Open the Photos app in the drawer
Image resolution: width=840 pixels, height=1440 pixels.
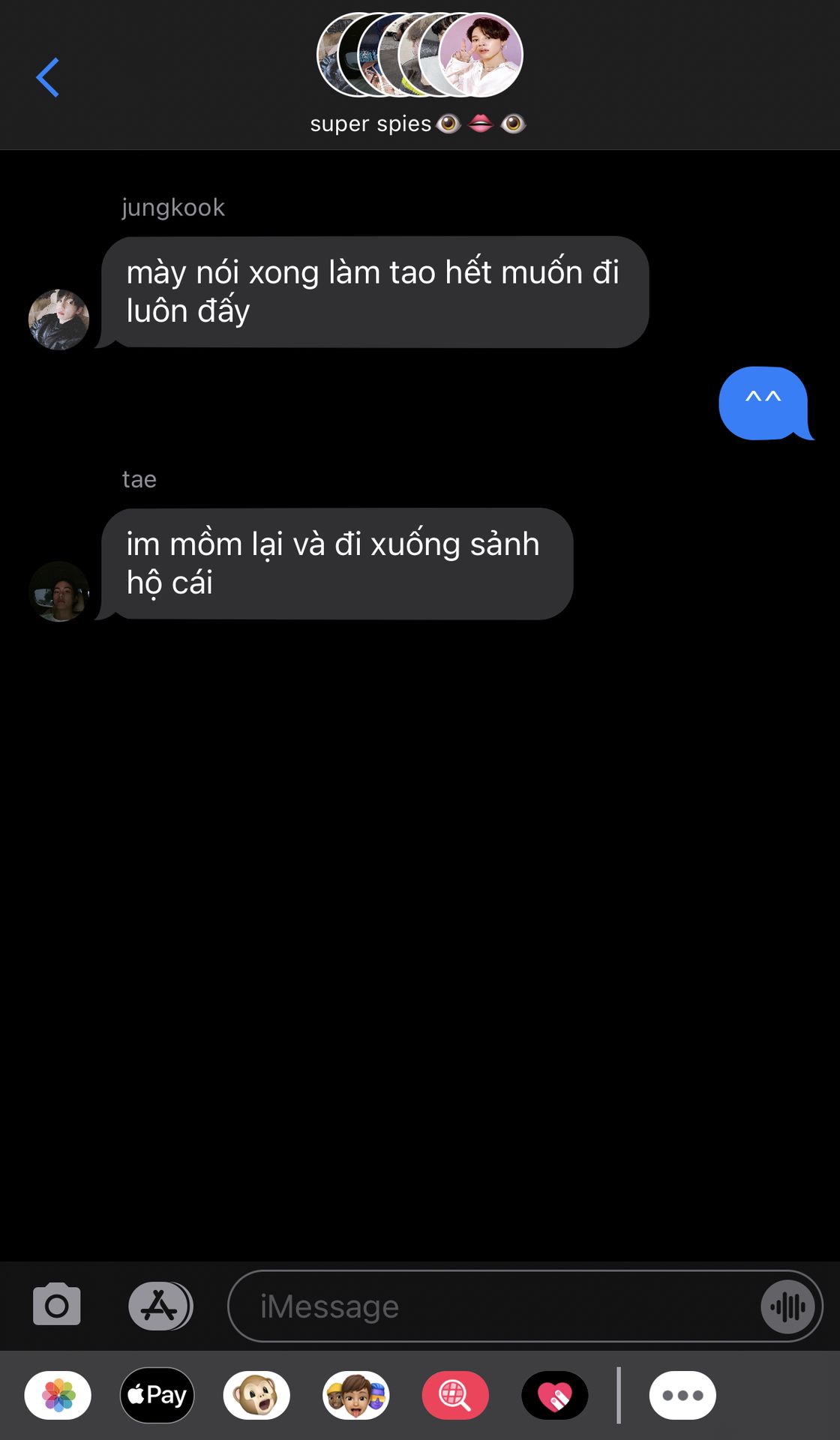tap(58, 1396)
